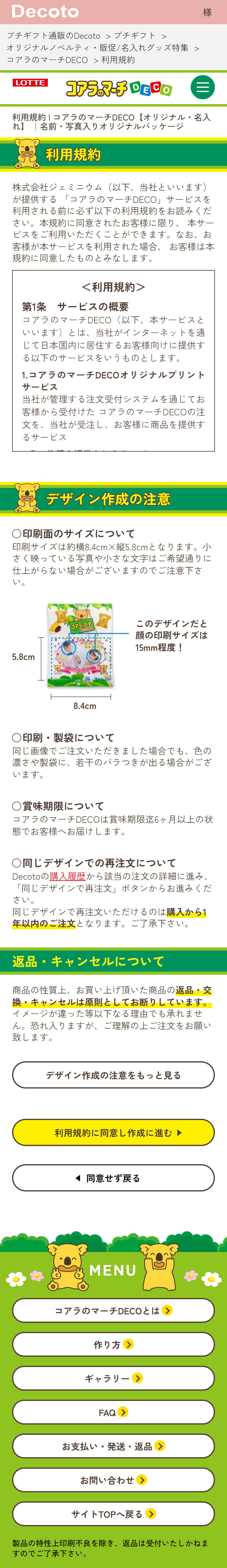
Task: Open コアラのマーチDECO breadcrumb link
Action: tap(47, 60)
